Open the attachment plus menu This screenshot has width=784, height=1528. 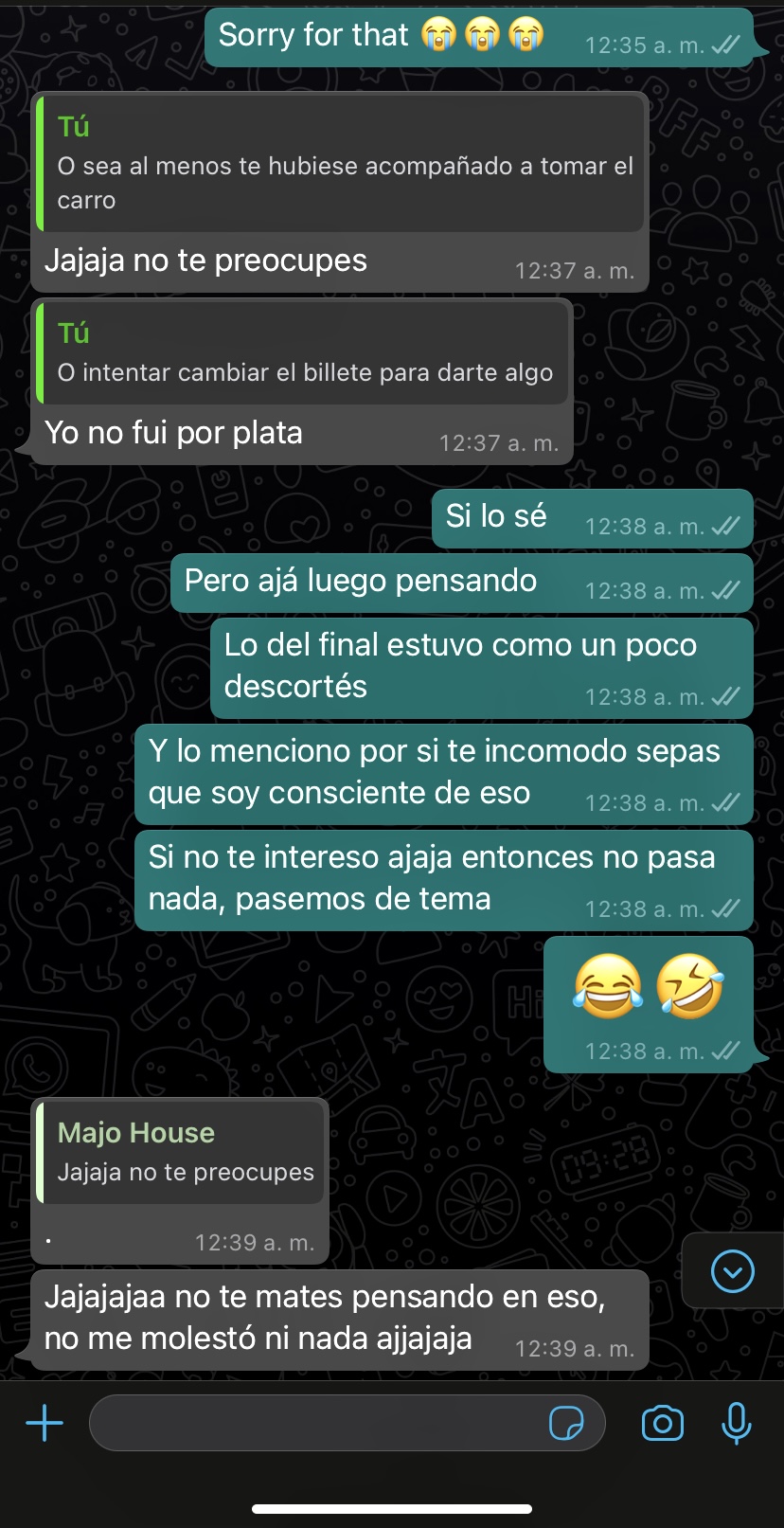click(x=45, y=1423)
